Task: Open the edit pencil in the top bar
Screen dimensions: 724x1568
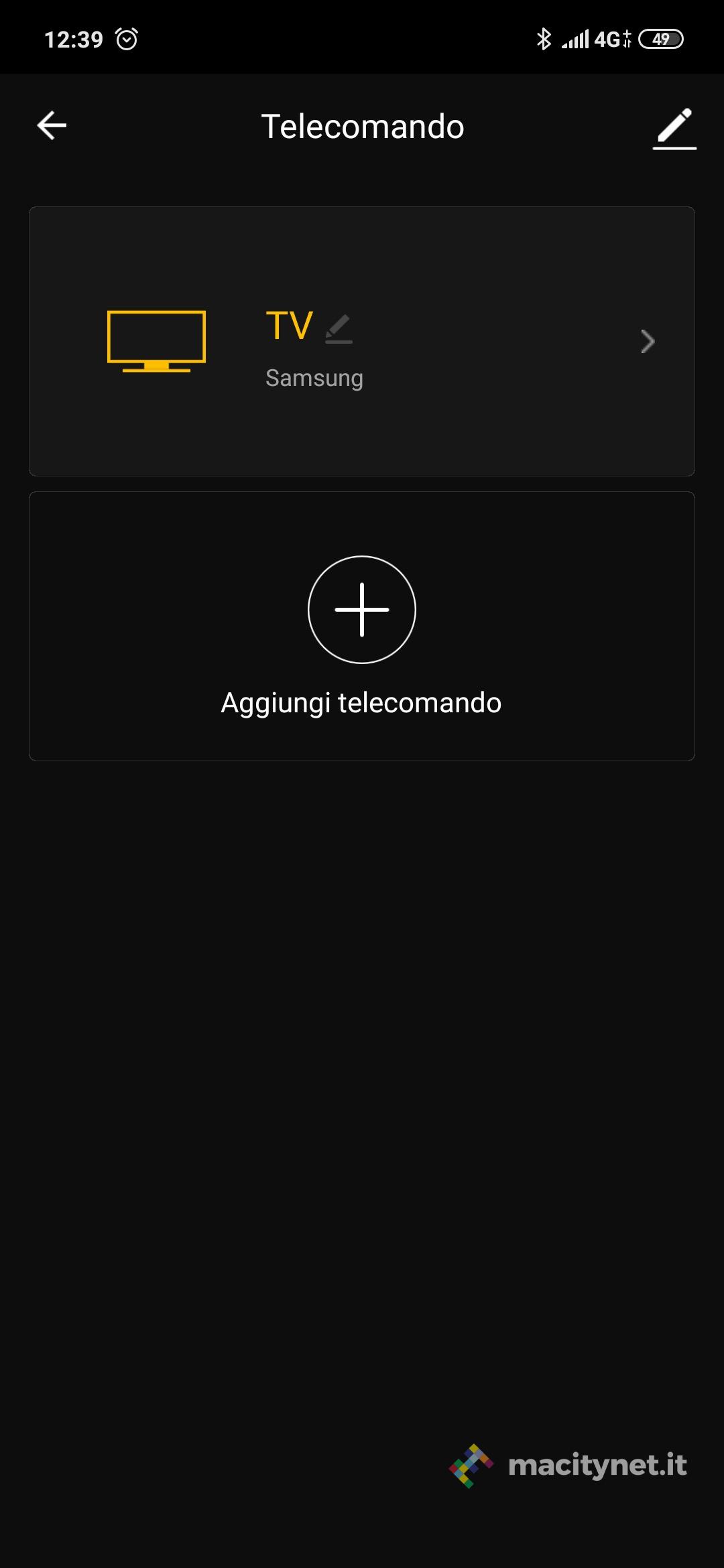Action: [674, 127]
